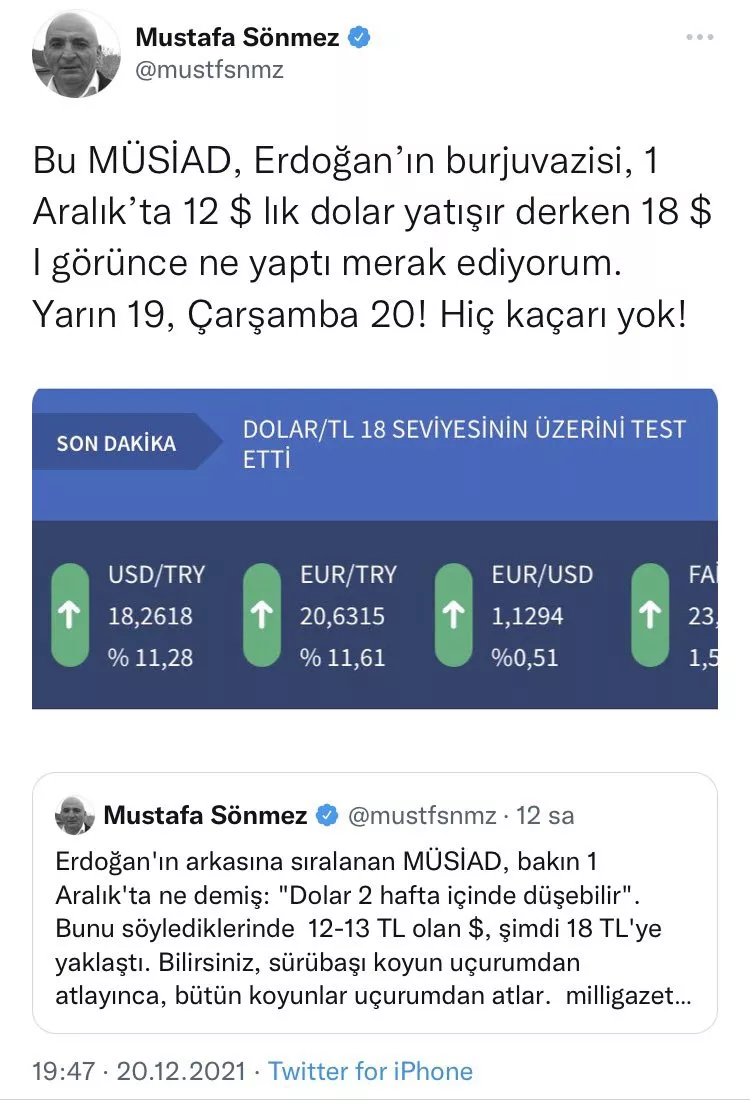The image size is (750, 1116).
Task: Open the tweet's overflow menu
Action: point(699,37)
